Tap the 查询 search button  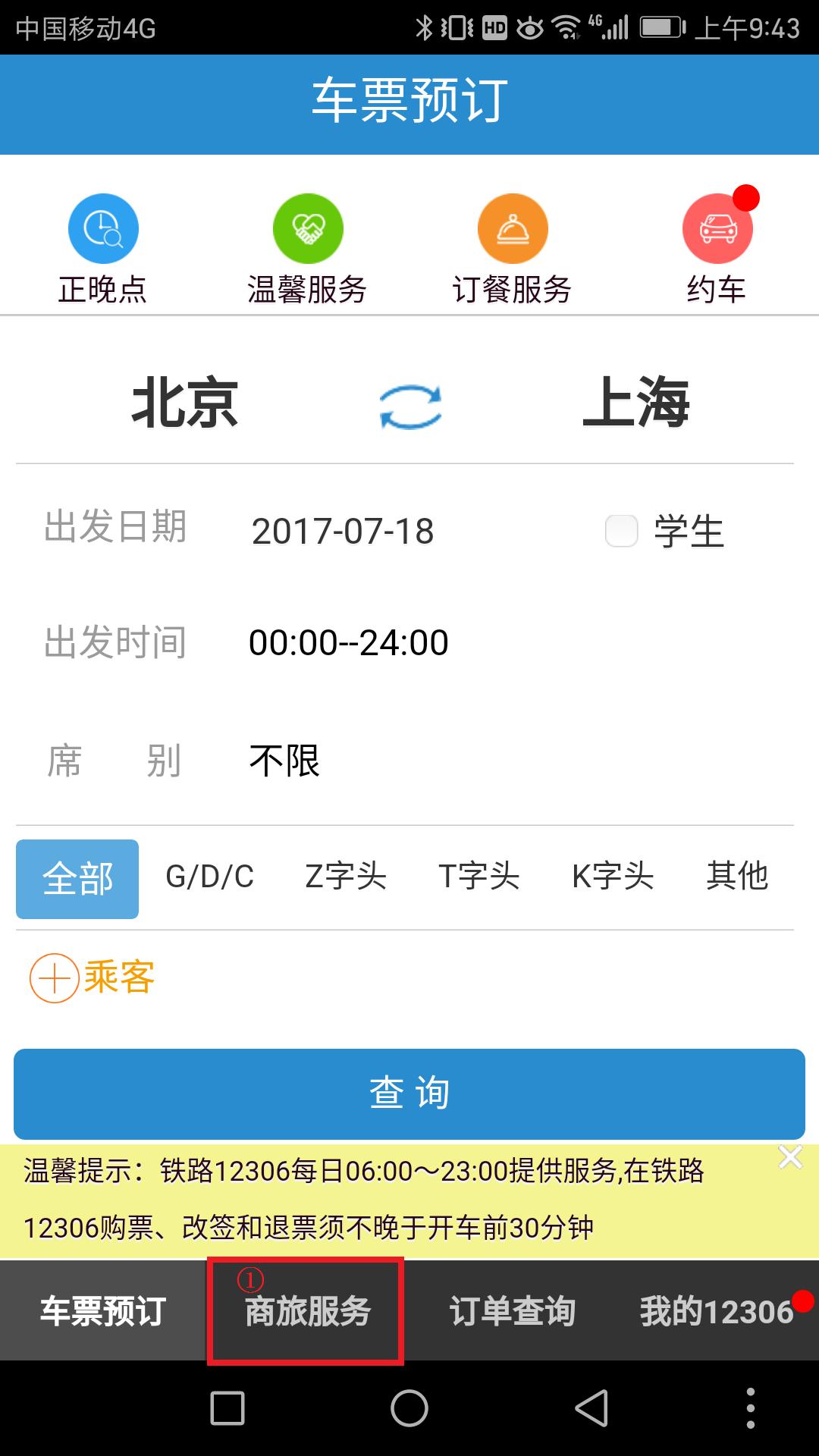[x=409, y=1092]
